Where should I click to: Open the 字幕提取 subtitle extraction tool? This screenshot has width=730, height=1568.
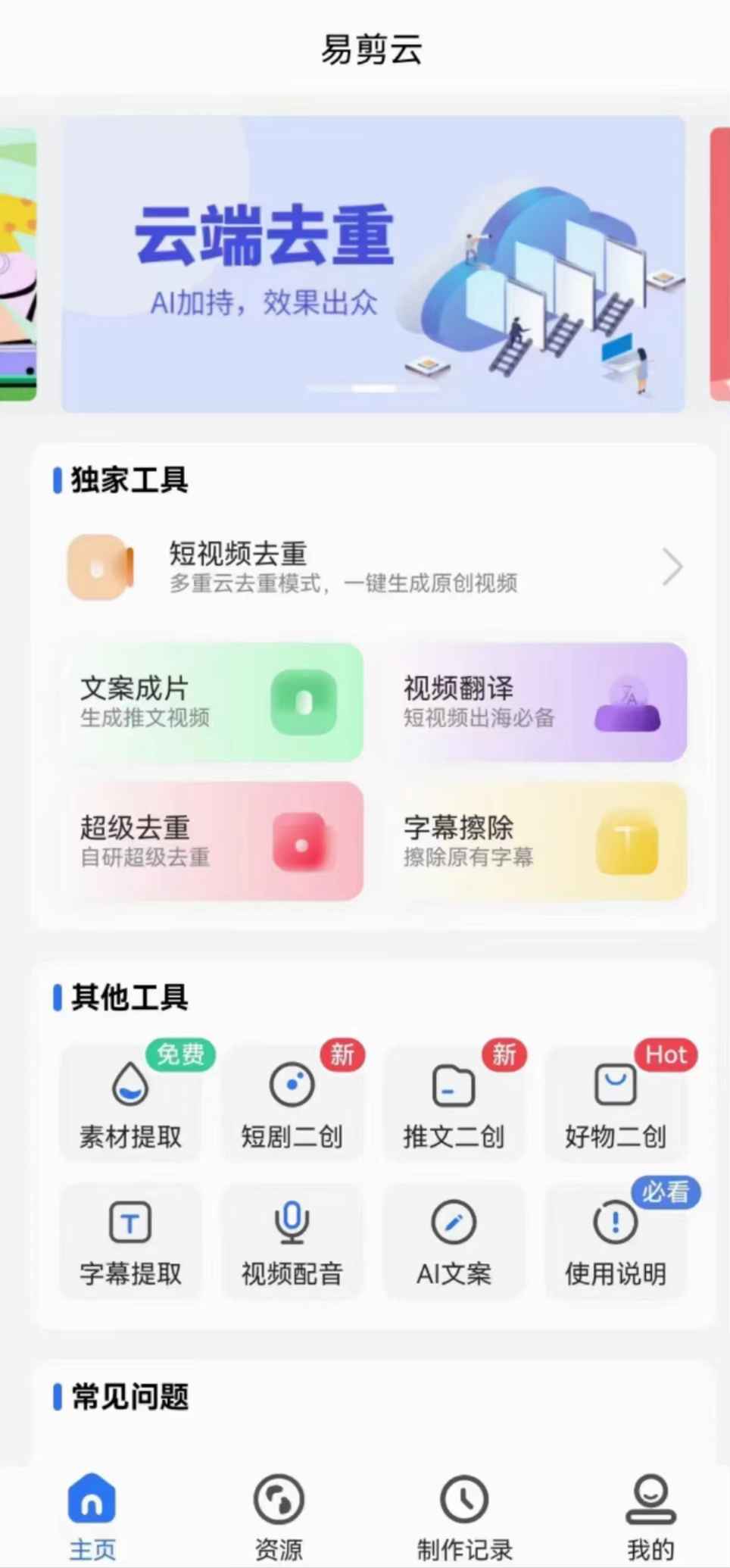click(x=130, y=1242)
